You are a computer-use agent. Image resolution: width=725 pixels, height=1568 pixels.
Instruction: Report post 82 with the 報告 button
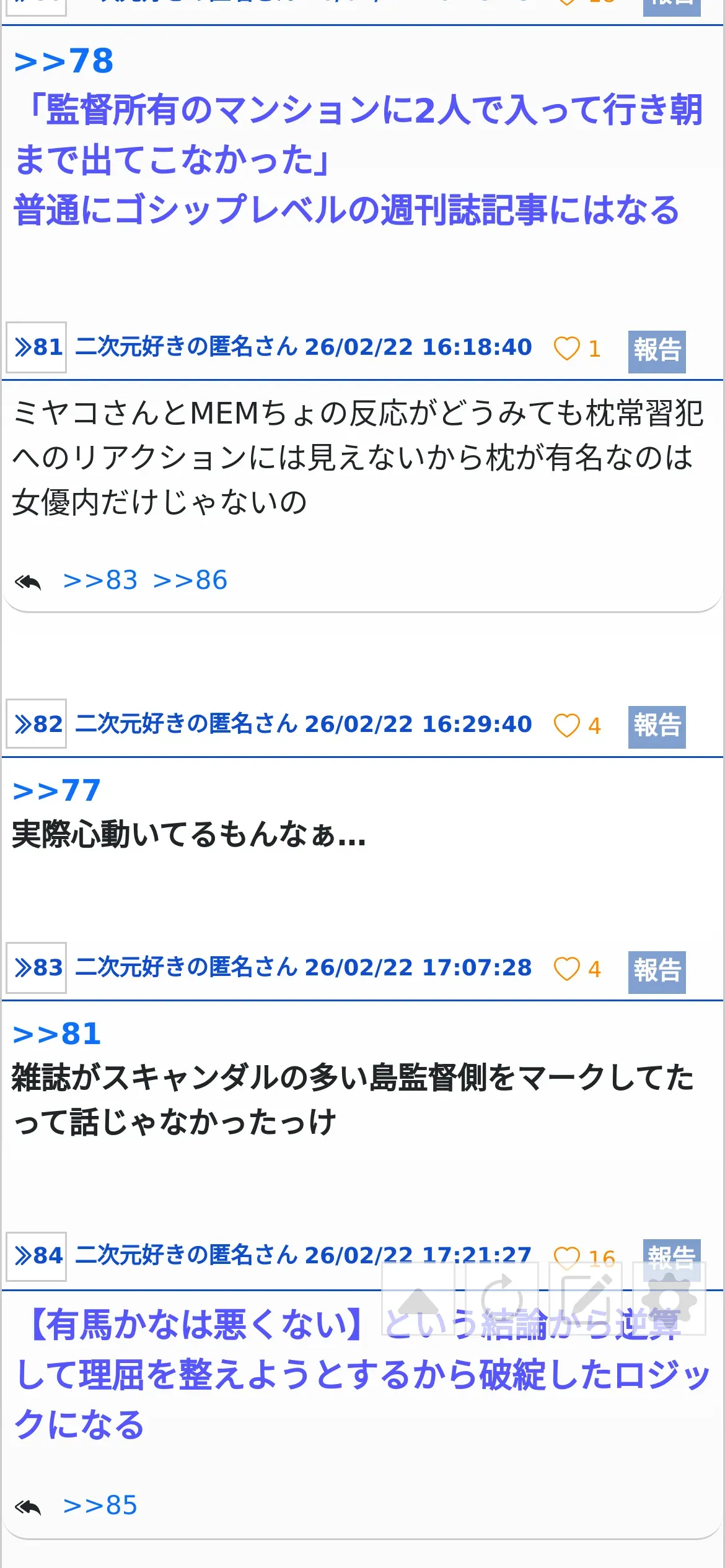656,726
